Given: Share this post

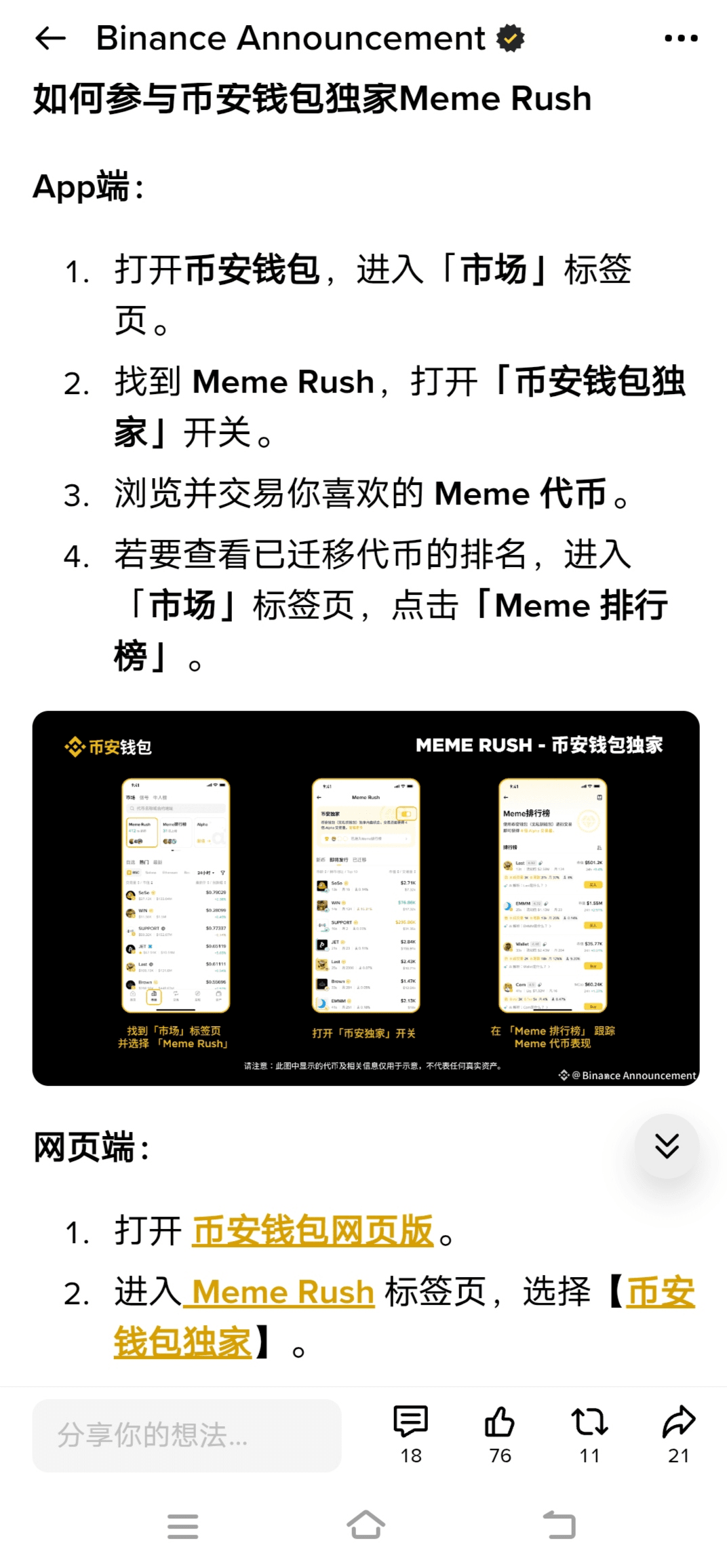Looking at the screenshot, I should pyautogui.click(x=678, y=1433).
